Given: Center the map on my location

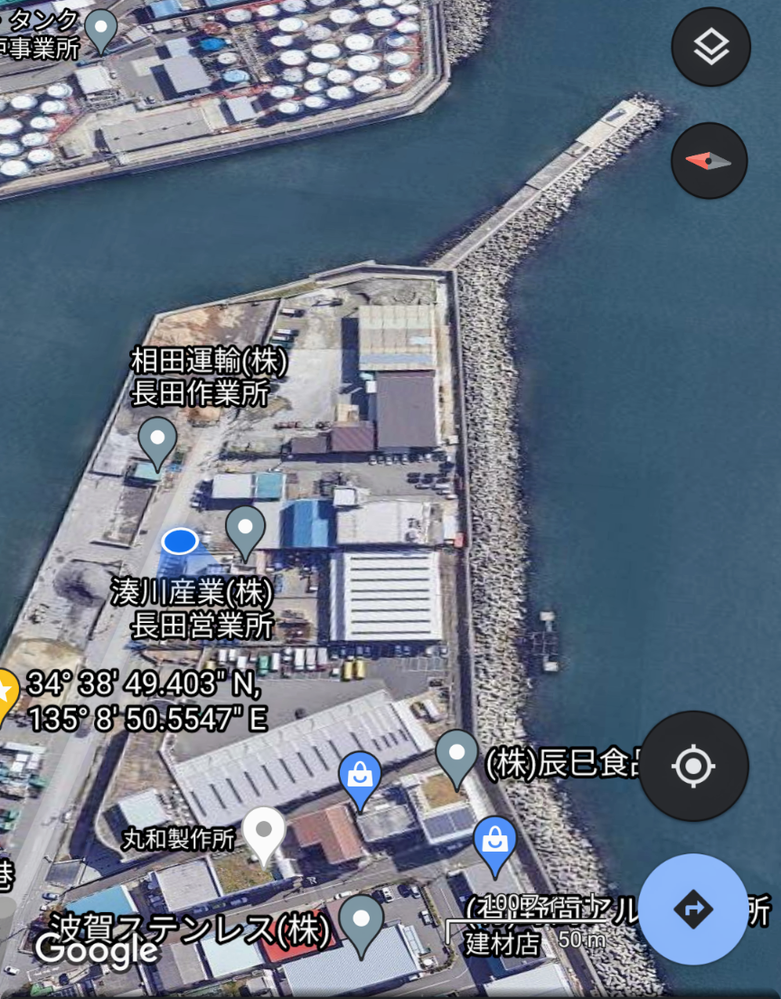Looking at the screenshot, I should pyautogui.click(x=693, y=766).
